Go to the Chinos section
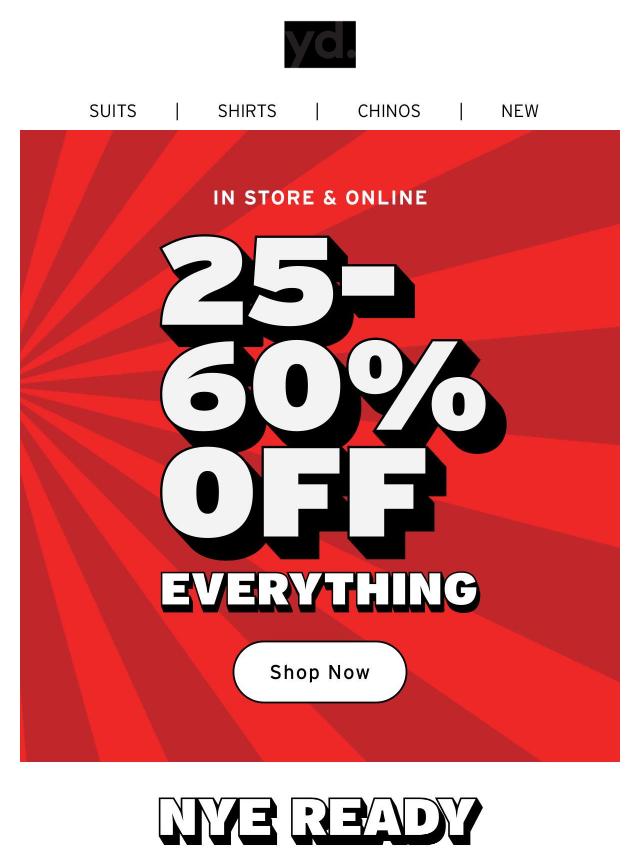This screenshot has width=640, height=854. [389, 111]
